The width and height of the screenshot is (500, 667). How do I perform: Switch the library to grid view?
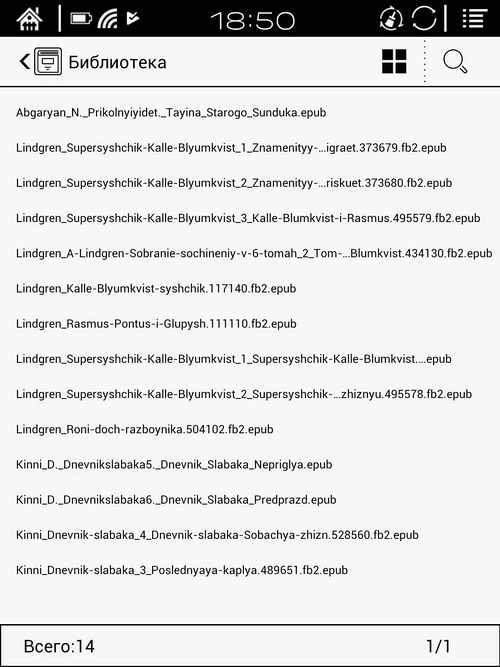(x=394, y=62)
